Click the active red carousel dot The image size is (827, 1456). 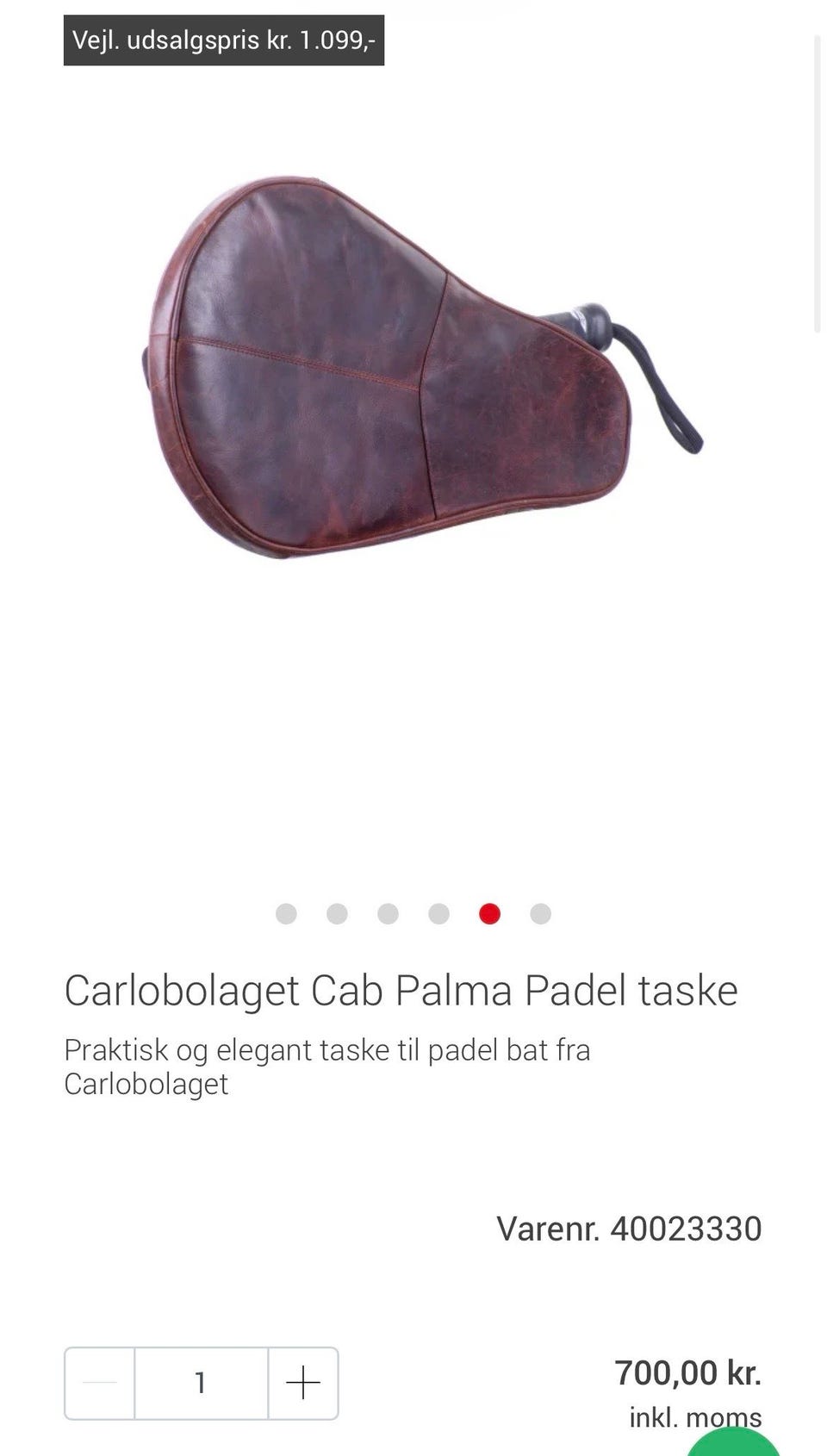coord(489,913)
